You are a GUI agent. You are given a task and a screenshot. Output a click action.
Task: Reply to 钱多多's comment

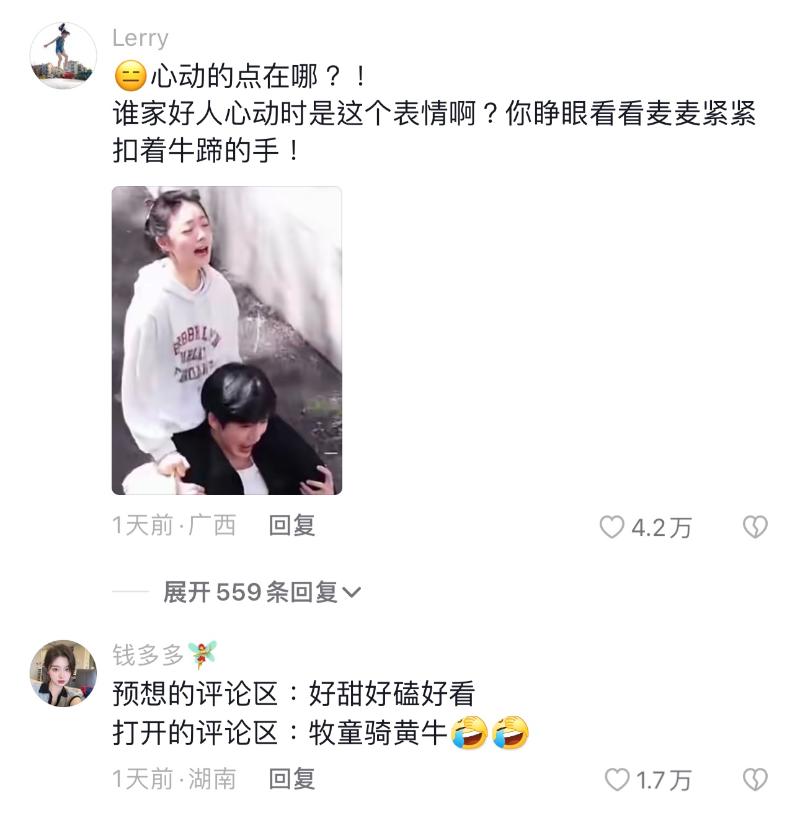[x=292, y=778]
